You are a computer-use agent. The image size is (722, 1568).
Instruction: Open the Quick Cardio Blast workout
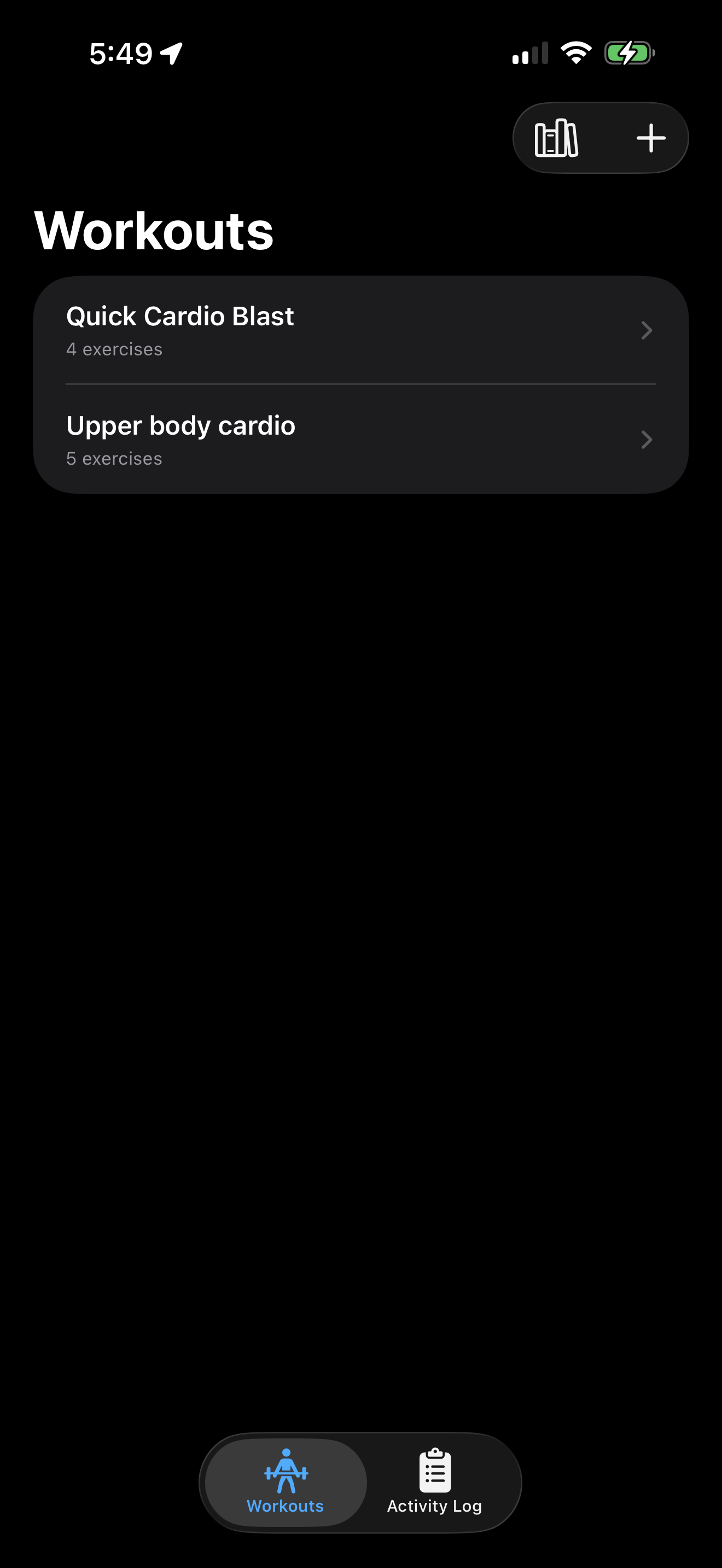(360, 331)
